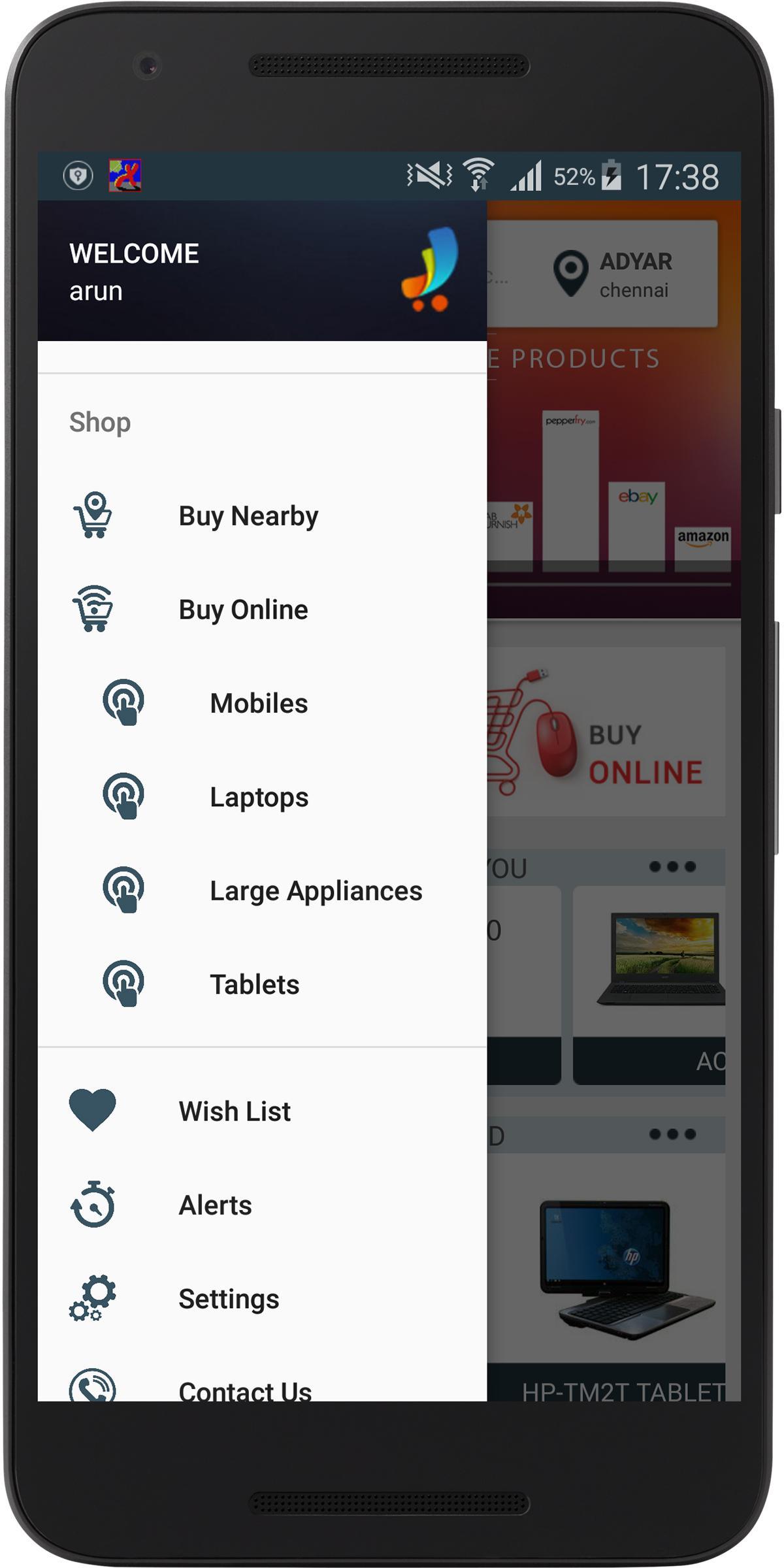This screenshot has height=1568, width=784.
Task: Choose the Tablets category
Action: pos(254,985)
